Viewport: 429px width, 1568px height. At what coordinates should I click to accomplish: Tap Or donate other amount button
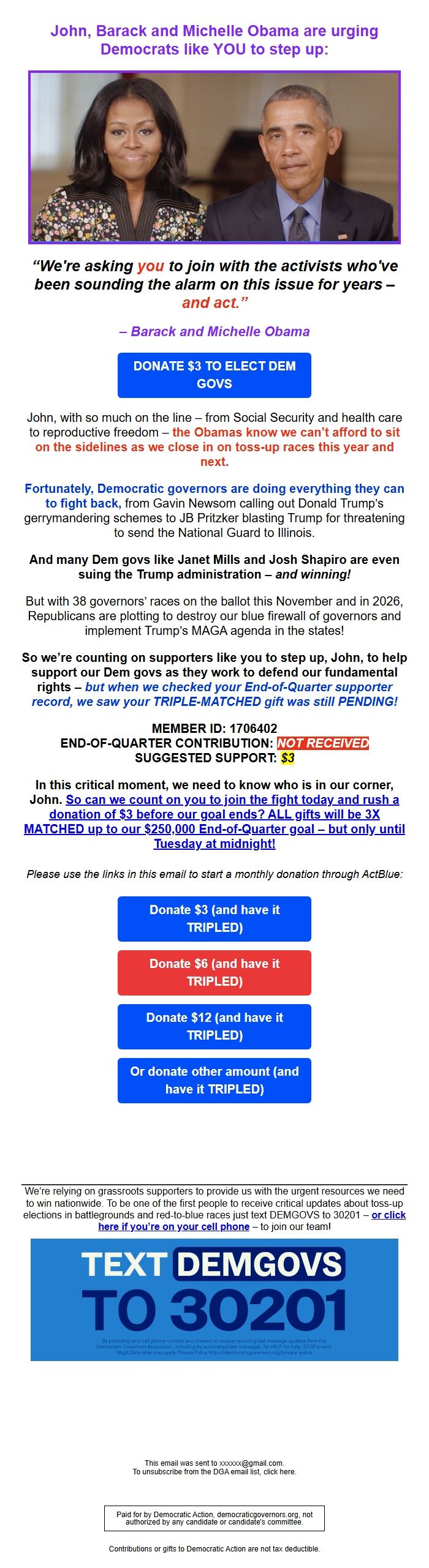tap(214, 1079)
